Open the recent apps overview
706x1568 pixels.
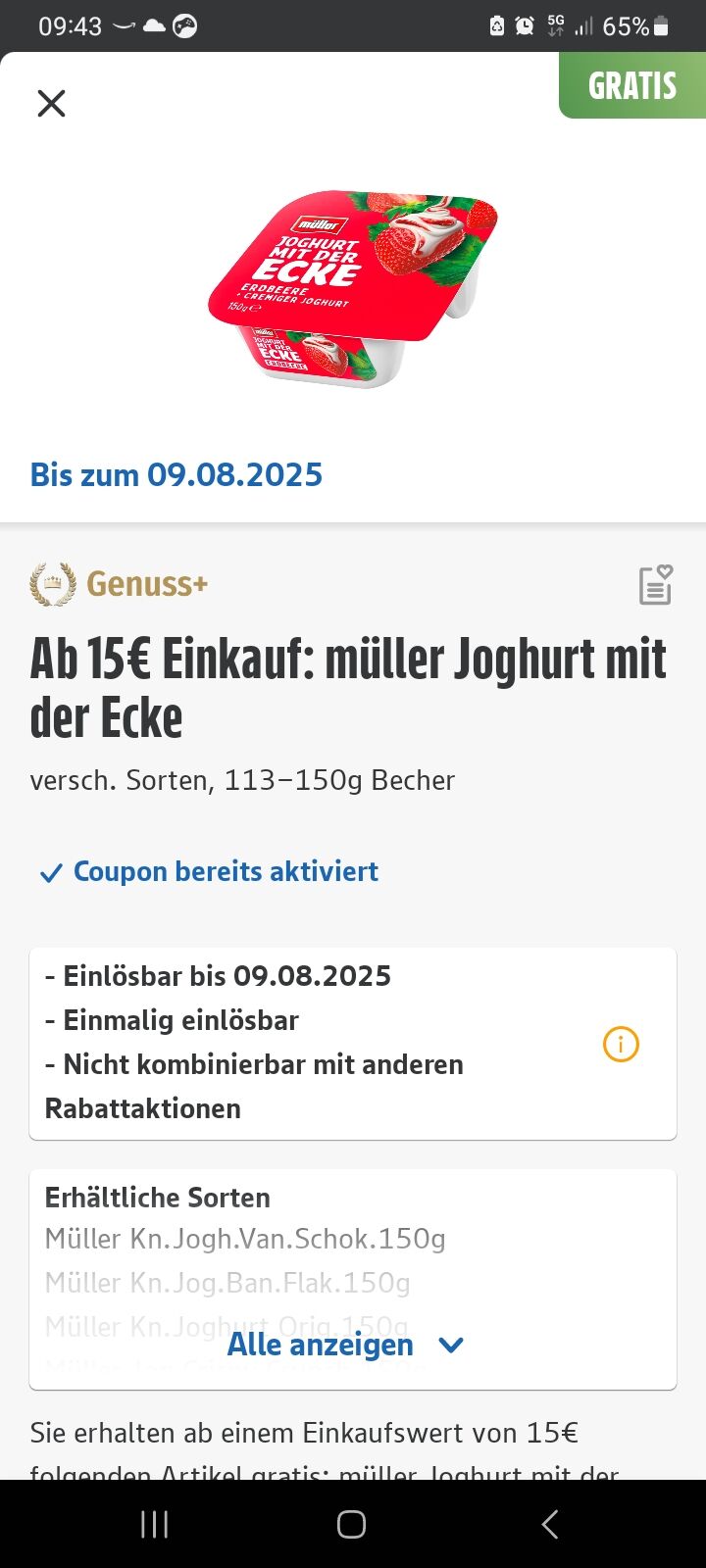click(x=154, y=1524)
